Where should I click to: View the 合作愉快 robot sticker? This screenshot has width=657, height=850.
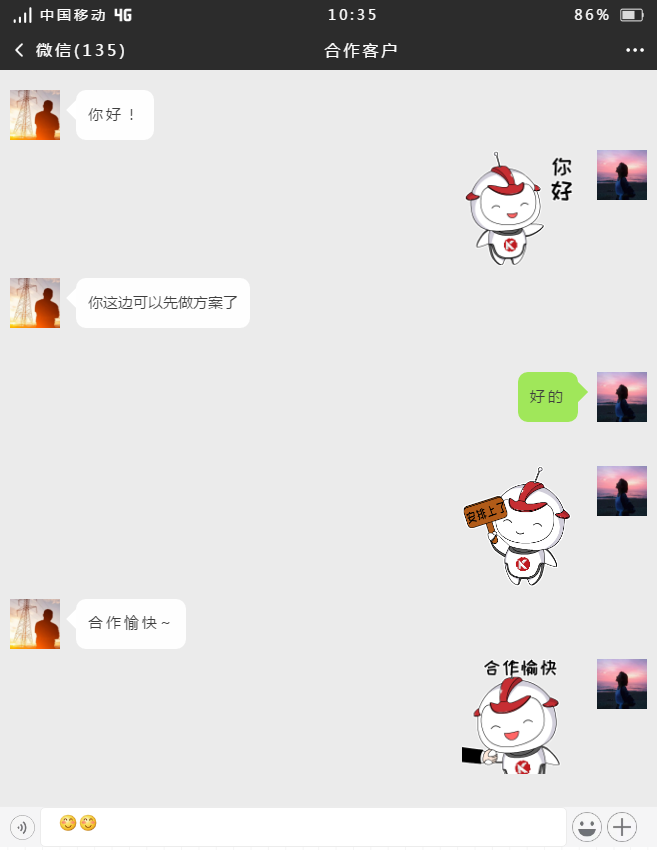pyautogui.click(x=515, y=718)
